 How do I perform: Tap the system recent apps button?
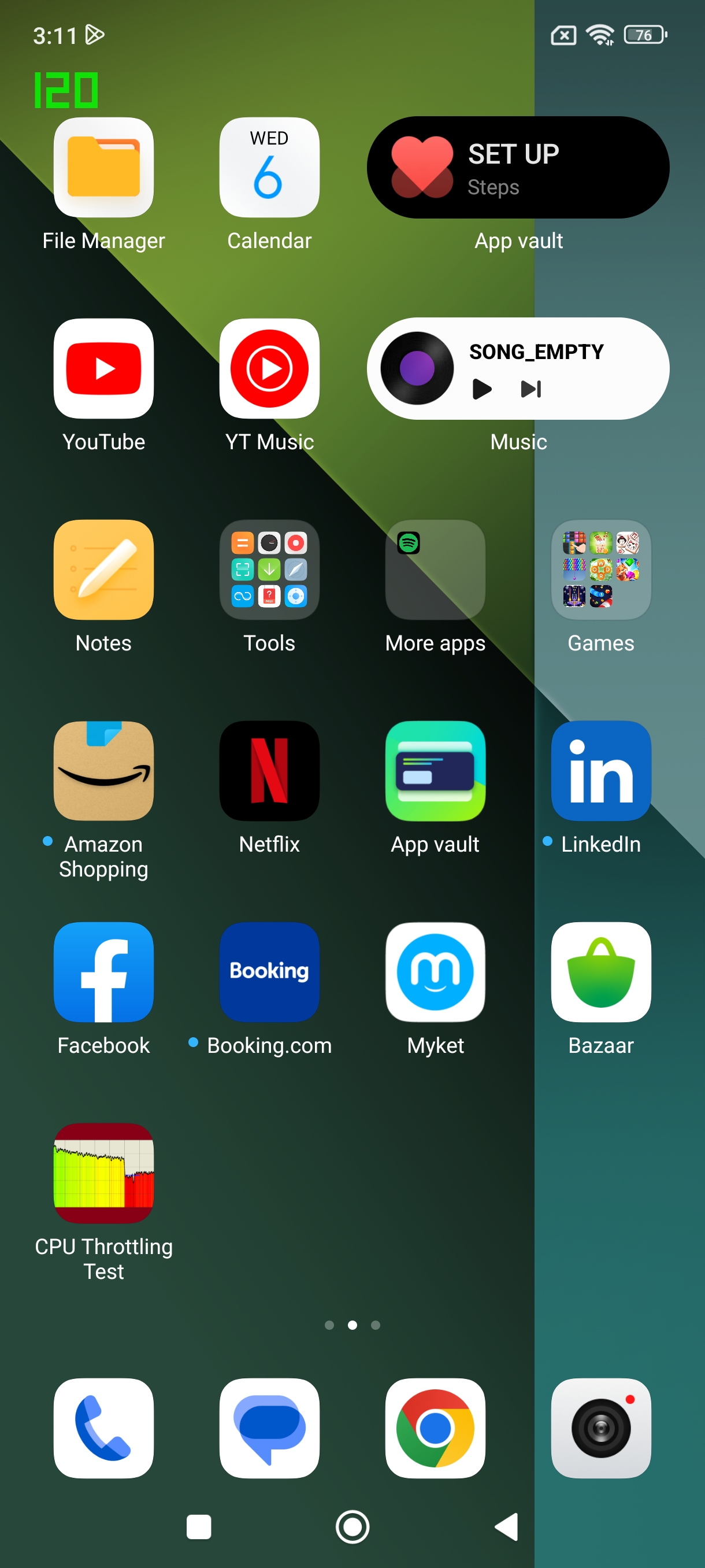tap(198, 1526)
